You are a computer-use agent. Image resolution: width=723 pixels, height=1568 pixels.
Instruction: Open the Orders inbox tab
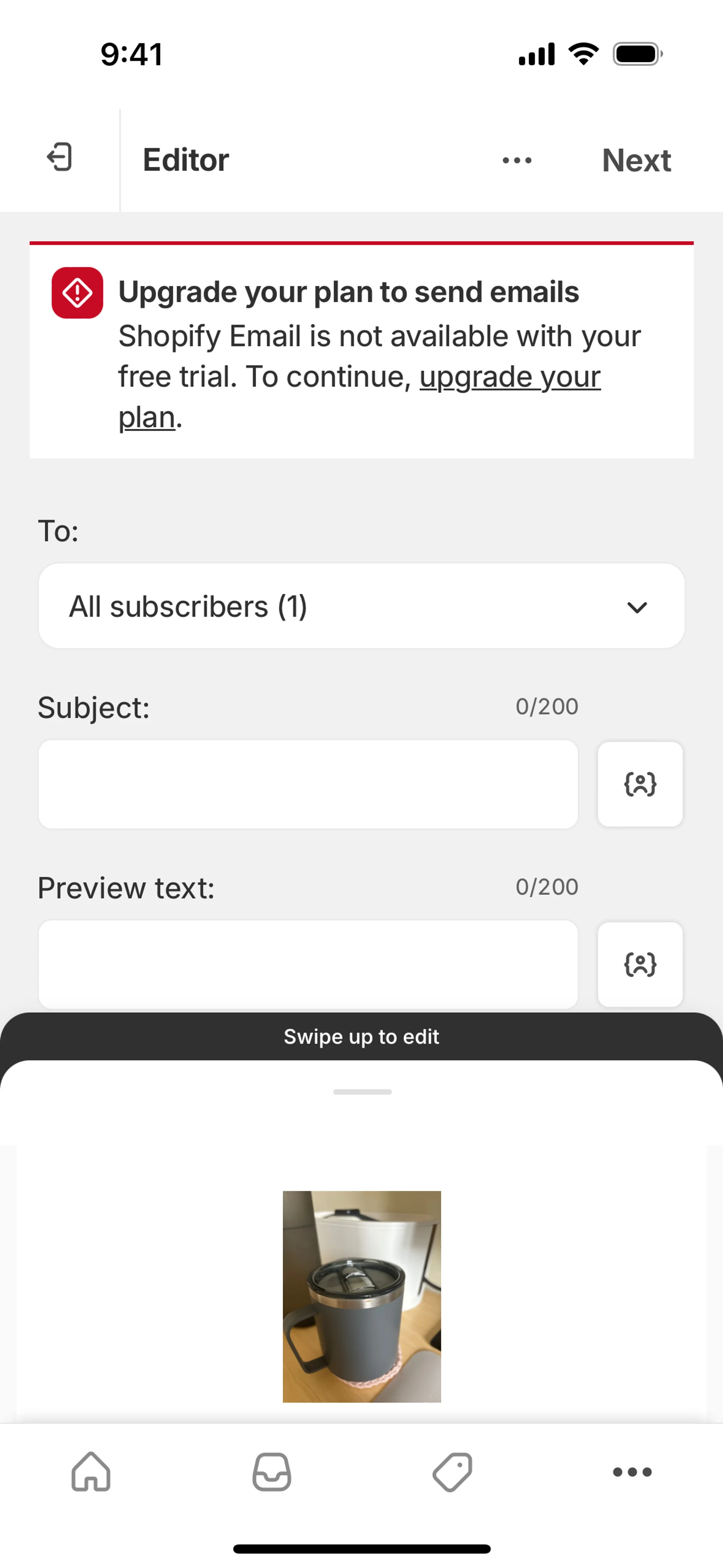(x=272, y=1471)
